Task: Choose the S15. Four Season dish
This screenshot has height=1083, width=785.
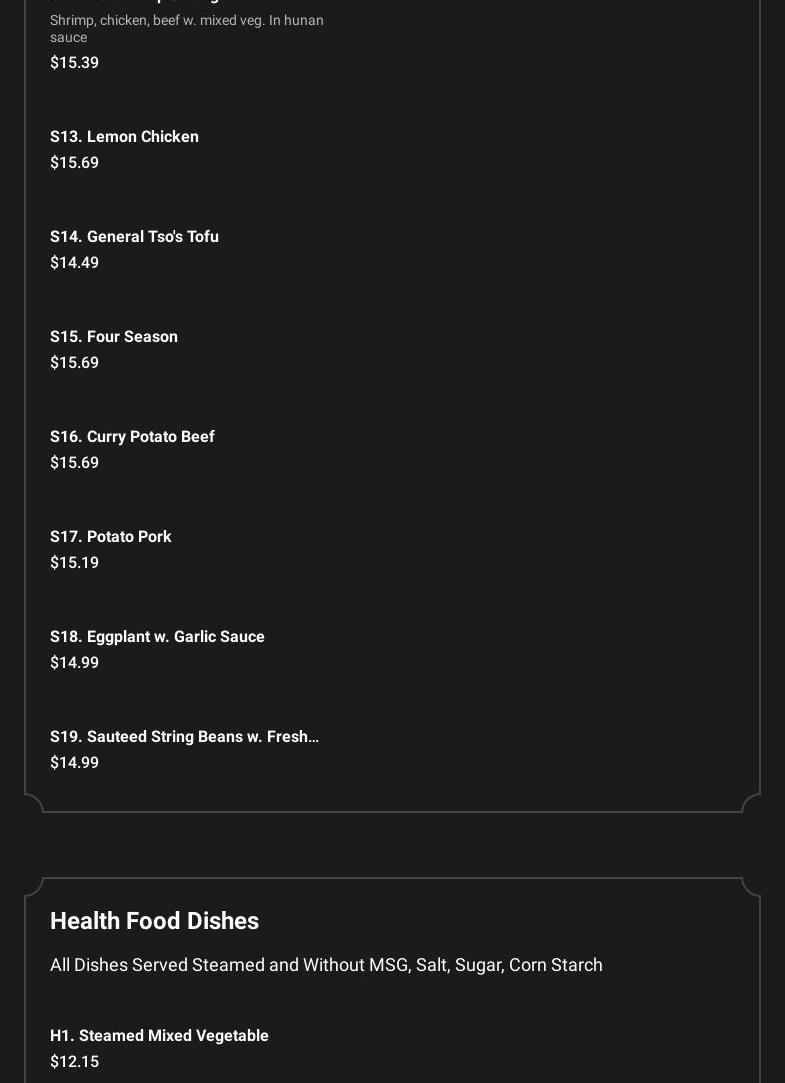Action: coord(114,337)
